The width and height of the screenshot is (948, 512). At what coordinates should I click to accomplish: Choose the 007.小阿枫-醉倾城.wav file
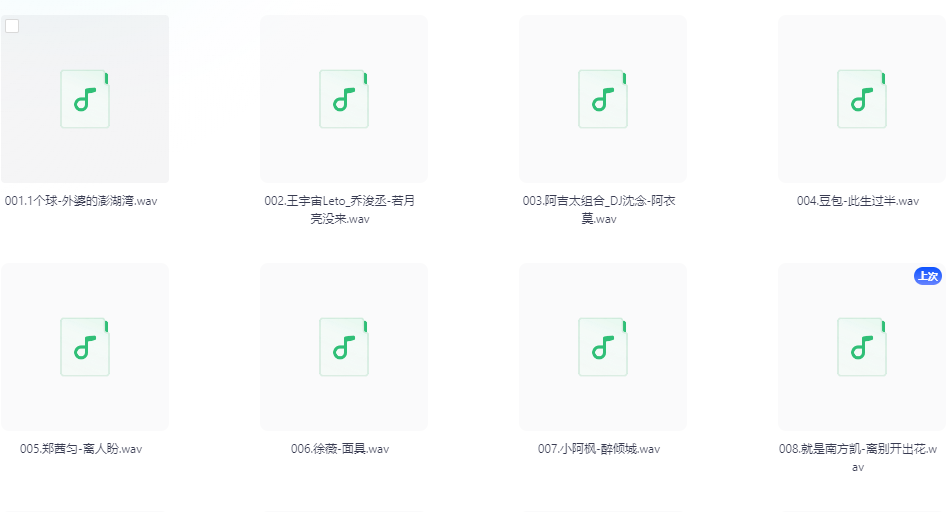pos(603,347)
